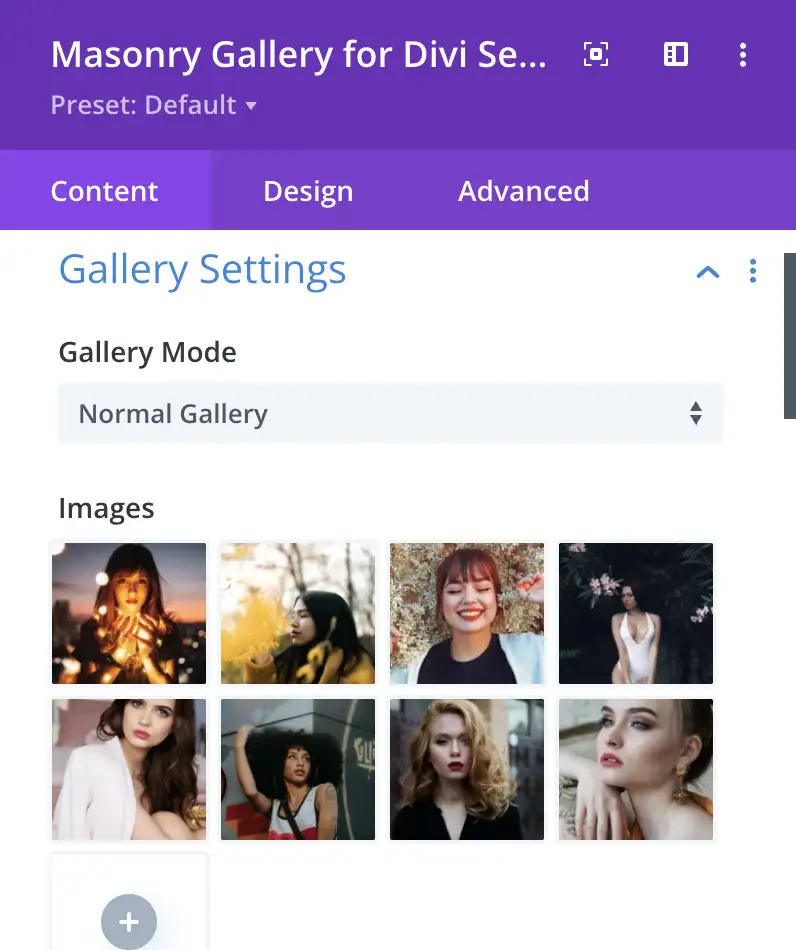Switch to the Design tab
Image resolution: width=796 pixels, height=950 pixels.
(307, 191)
